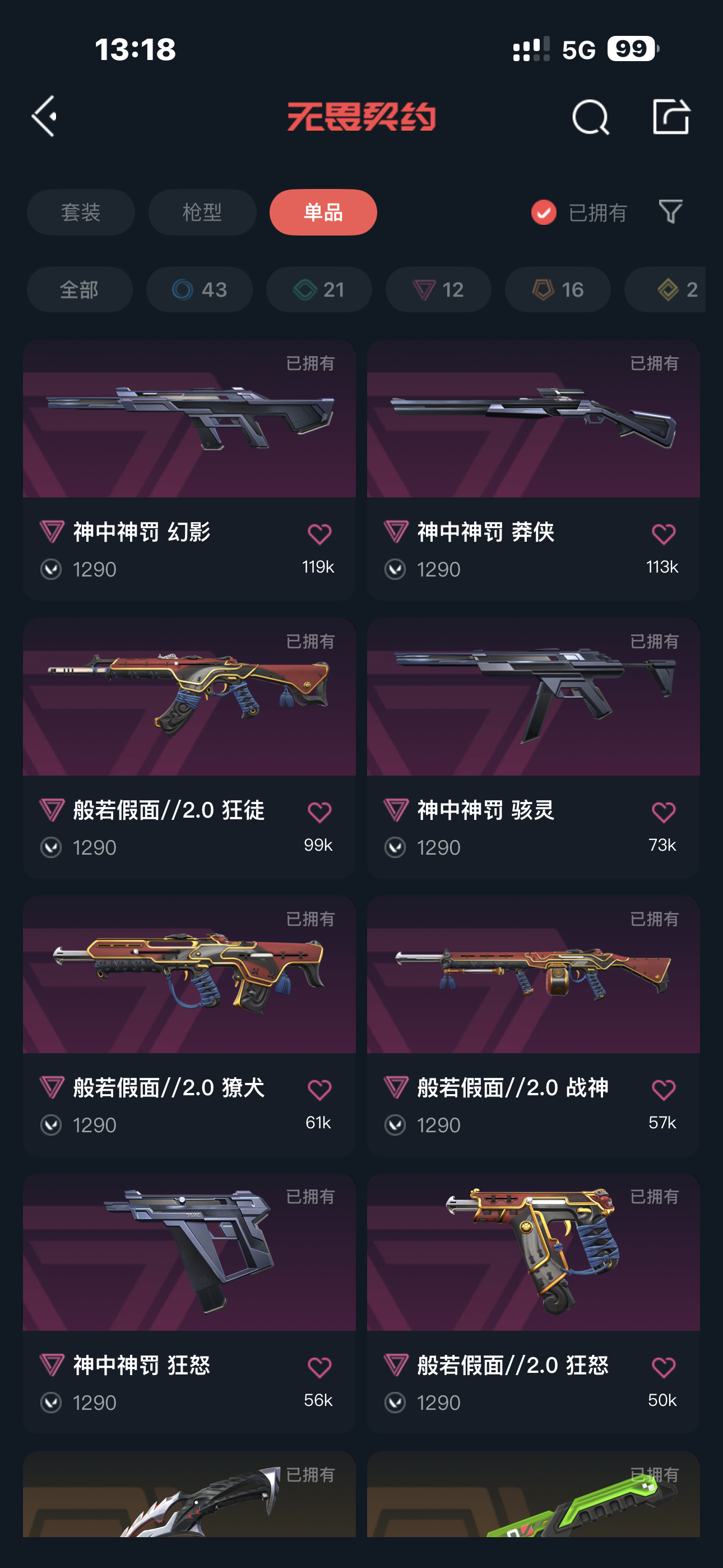Screen dimensions: 723x1568
Task: Filter by the tier chip showing 12
Action: tap(438, 289)
